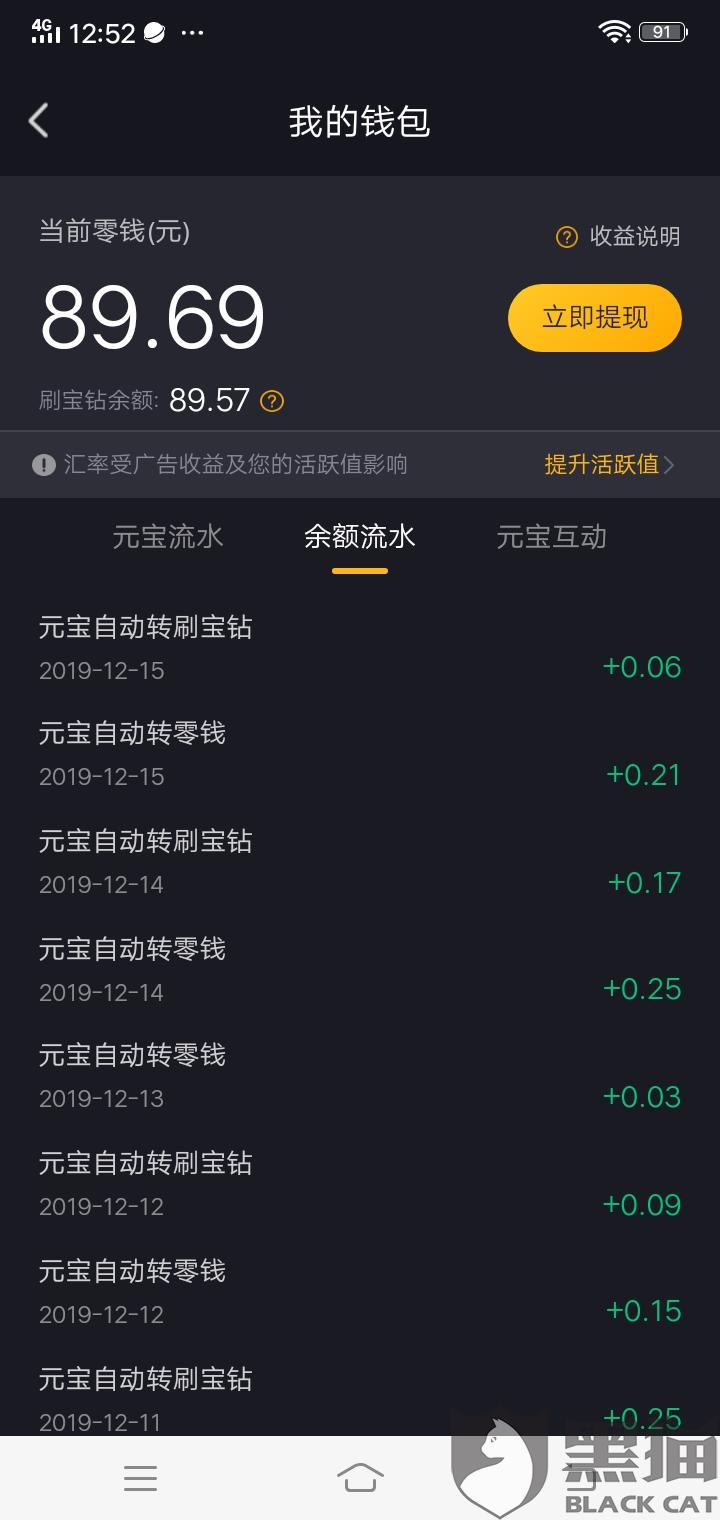This screenshot has height=1520, width=720.
Task: Open 提升活跃值 link
Action: coord(609,464)
